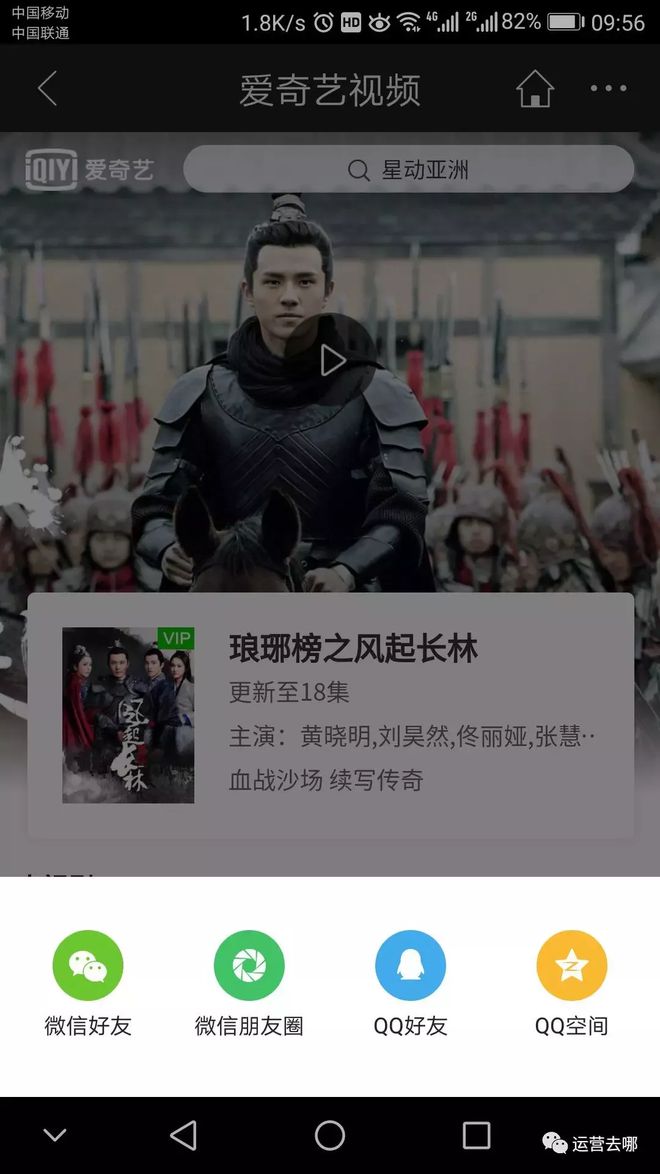Open the 琅琊榜之风起长林 show card
Viewport: 660px width, 1174px height.
point(330,715)
